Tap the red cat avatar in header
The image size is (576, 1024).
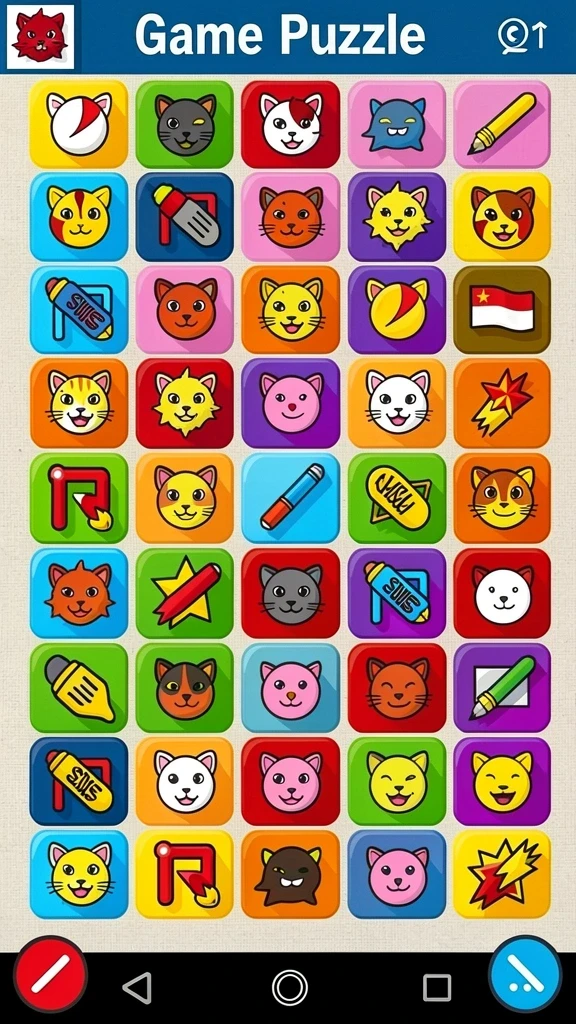(x=40, y=36)
